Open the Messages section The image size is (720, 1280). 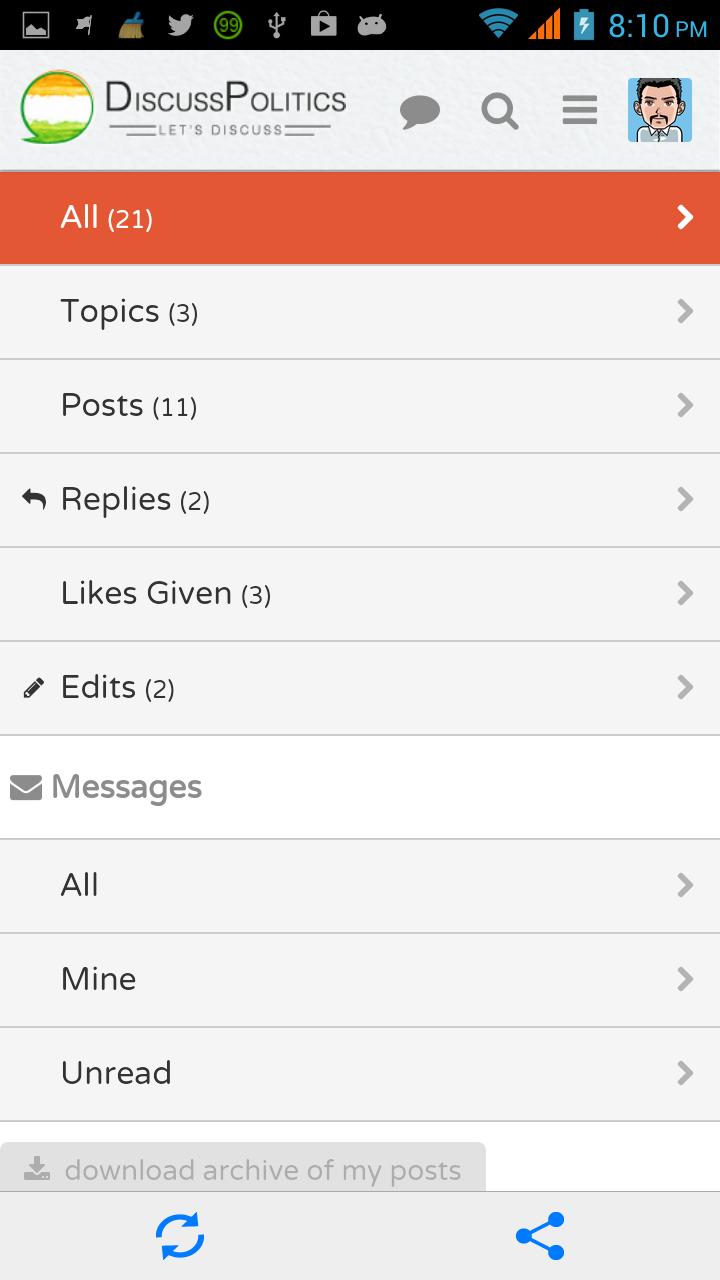point(126,788)
